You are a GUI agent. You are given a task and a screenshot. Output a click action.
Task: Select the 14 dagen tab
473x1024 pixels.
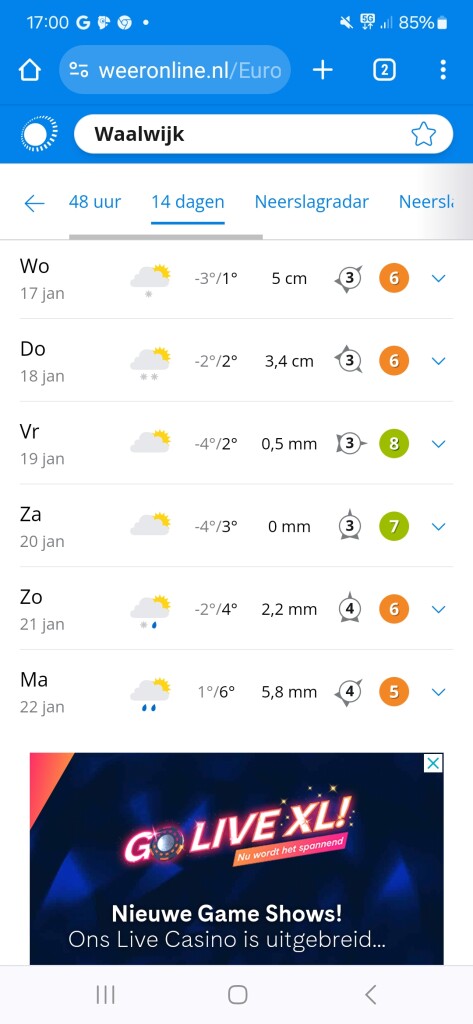(188, 202)
